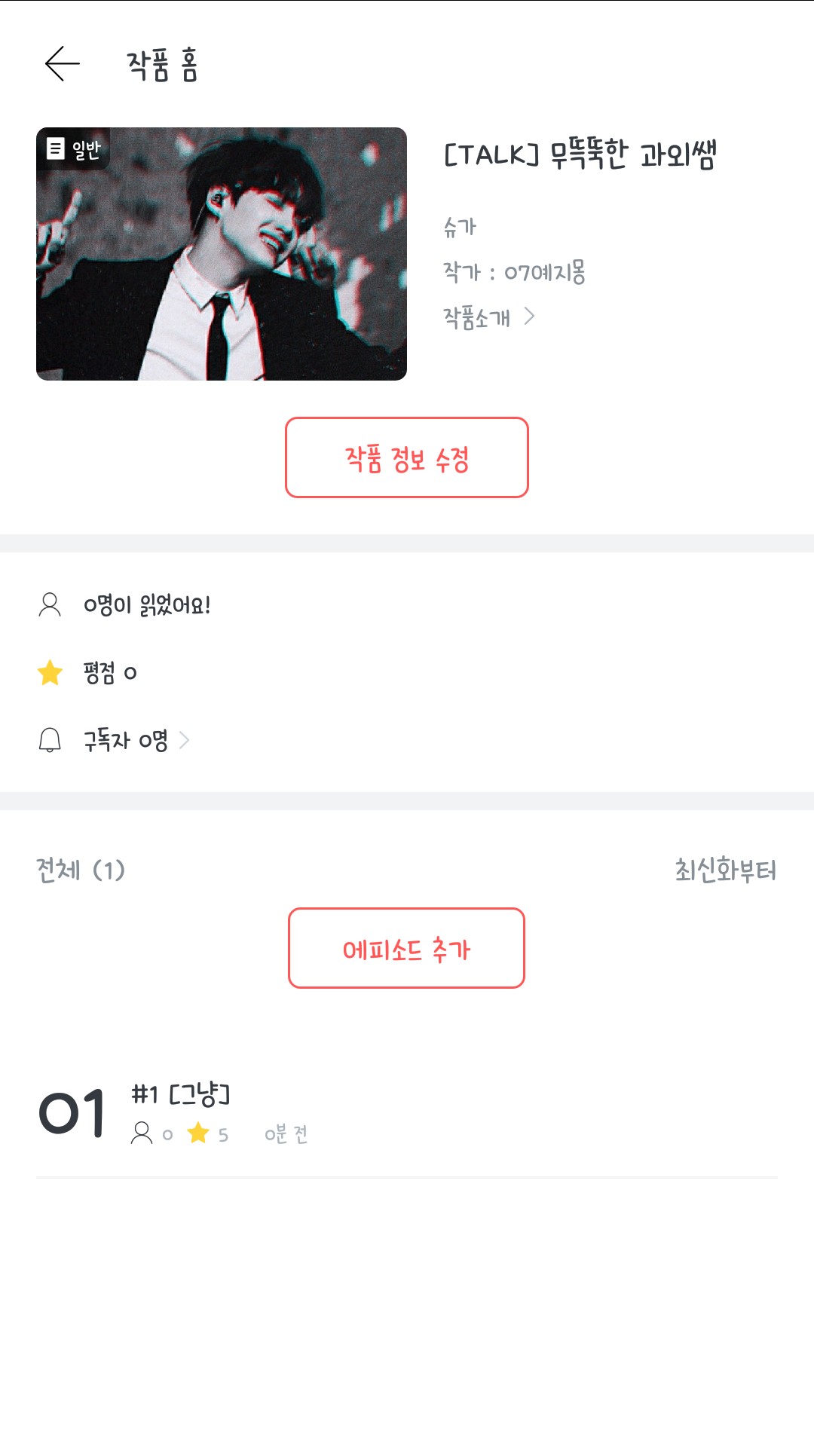Tap the work cover thumbnail

click(x=222, y=254)
